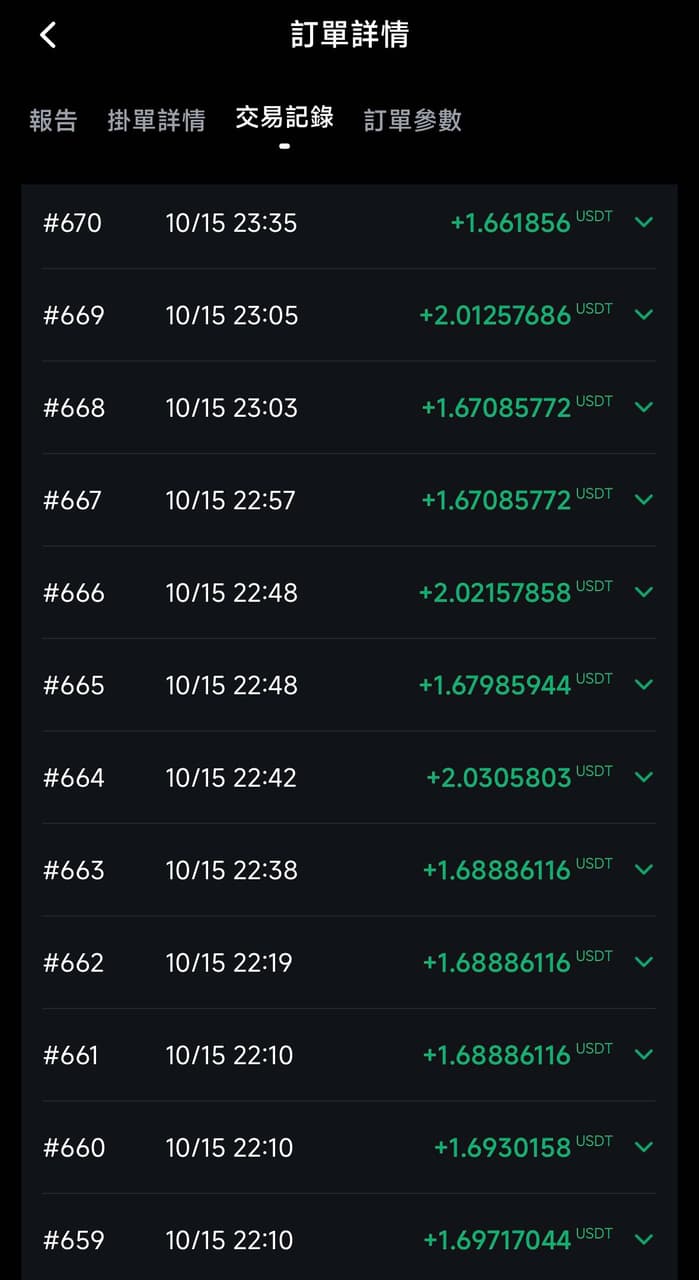Open the 掛單詳情 tab

[156, 120]
